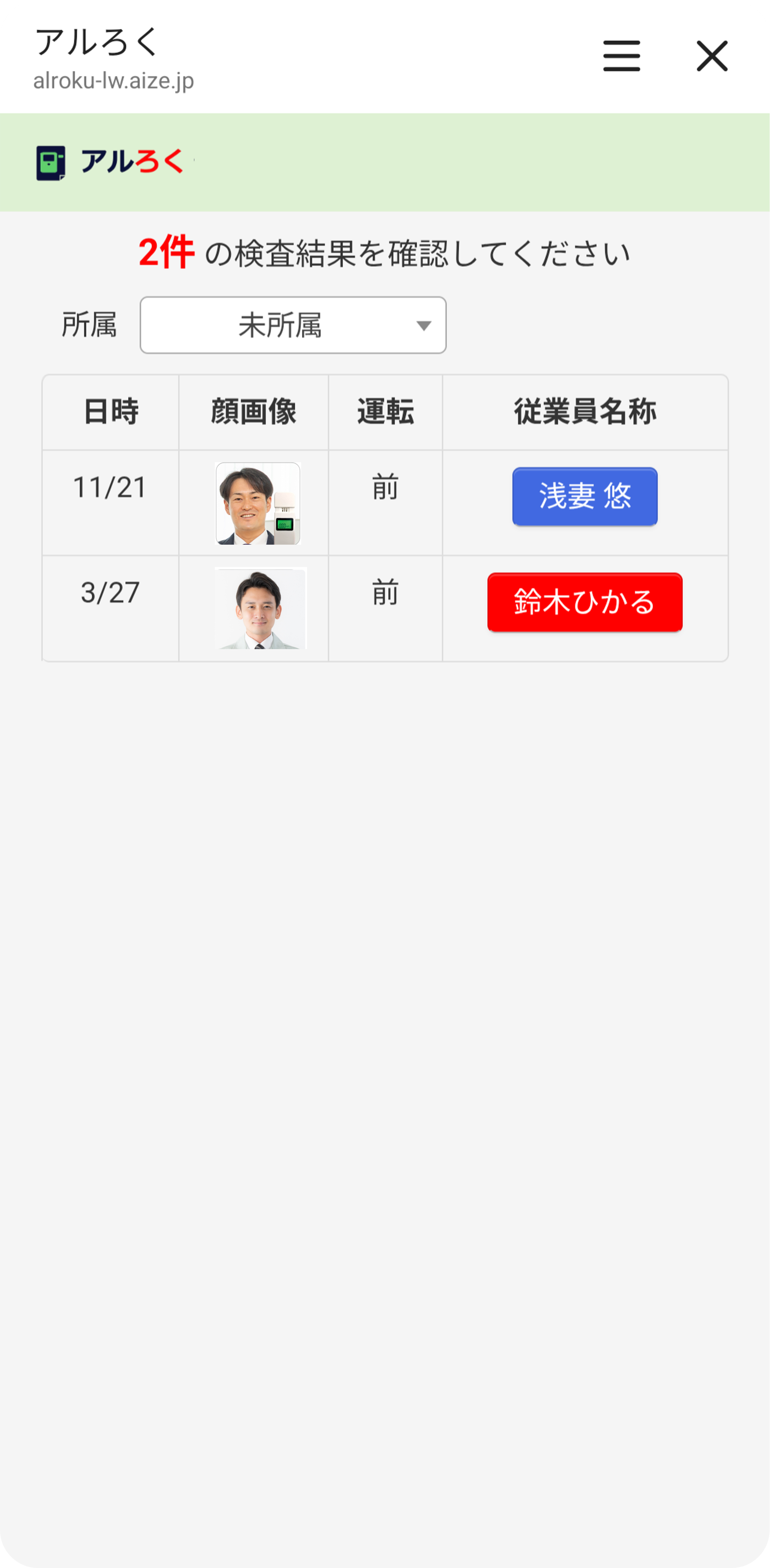Open the hamburger menu
770x1568 pixels.
click(x=621, y=56)
